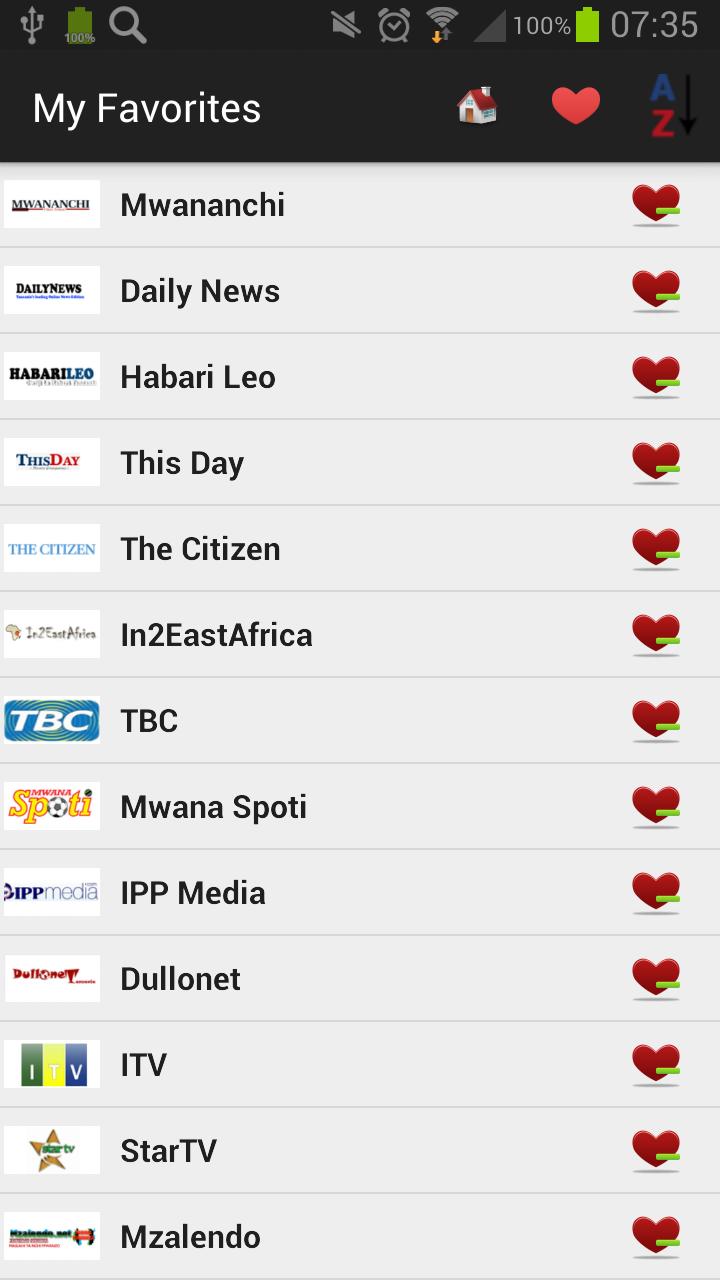720x1280 pixels.
Task: Unfavorite Dullonet via the heart icon
Action: [x=655, y=978]
